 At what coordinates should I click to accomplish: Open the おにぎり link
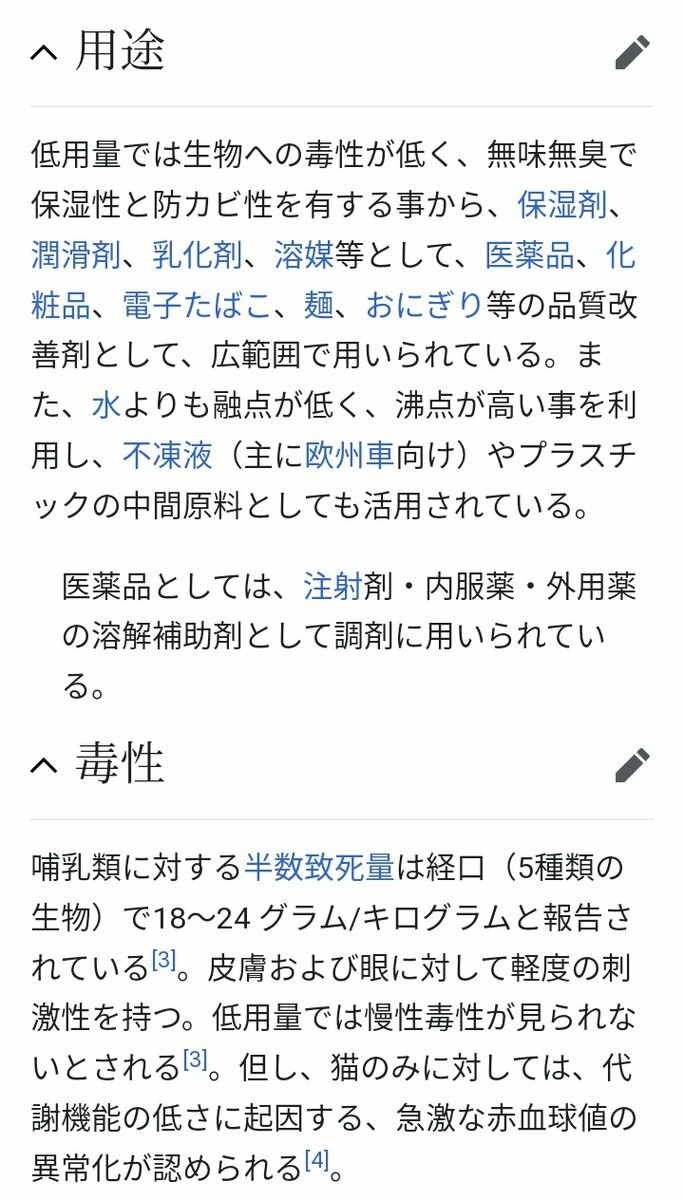tap(424, 305)
